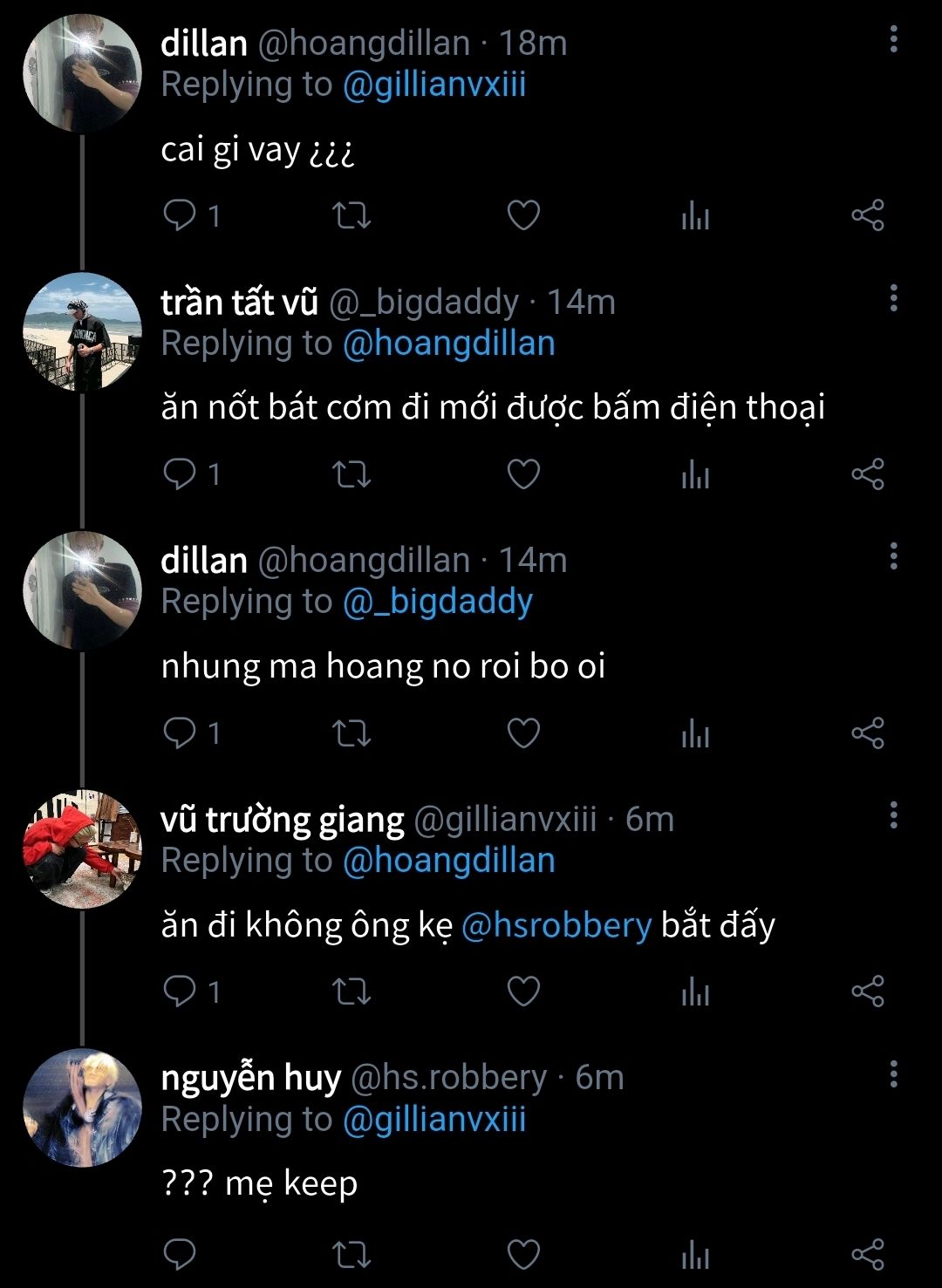The height and width of the screenshot is (1288, 942).
Task: Share nguyễn huy's "mẹ keep" tweet
Action: (x=868, y=1254)
